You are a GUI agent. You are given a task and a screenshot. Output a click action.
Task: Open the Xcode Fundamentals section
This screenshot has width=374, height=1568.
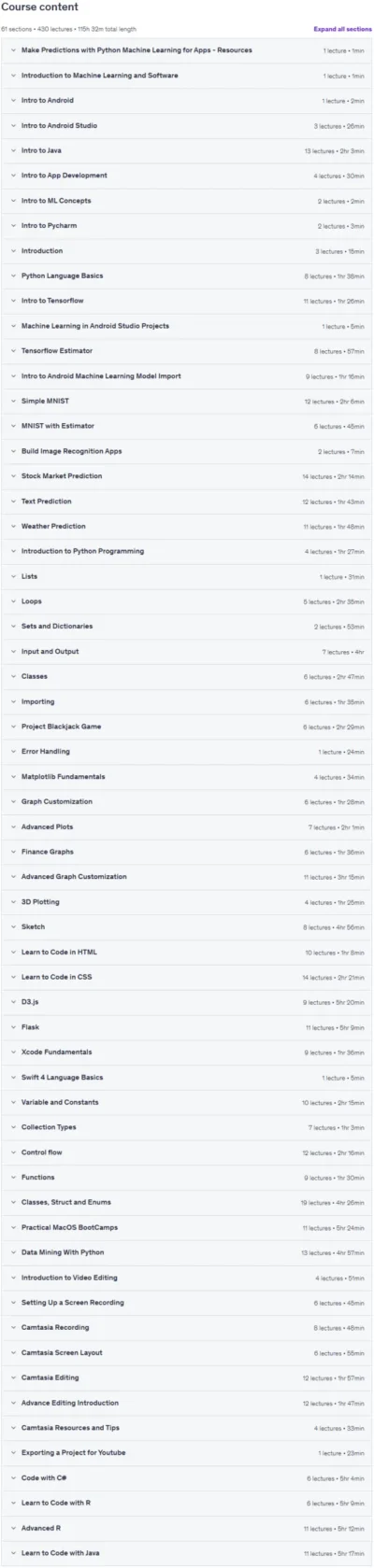[187, 1052]
